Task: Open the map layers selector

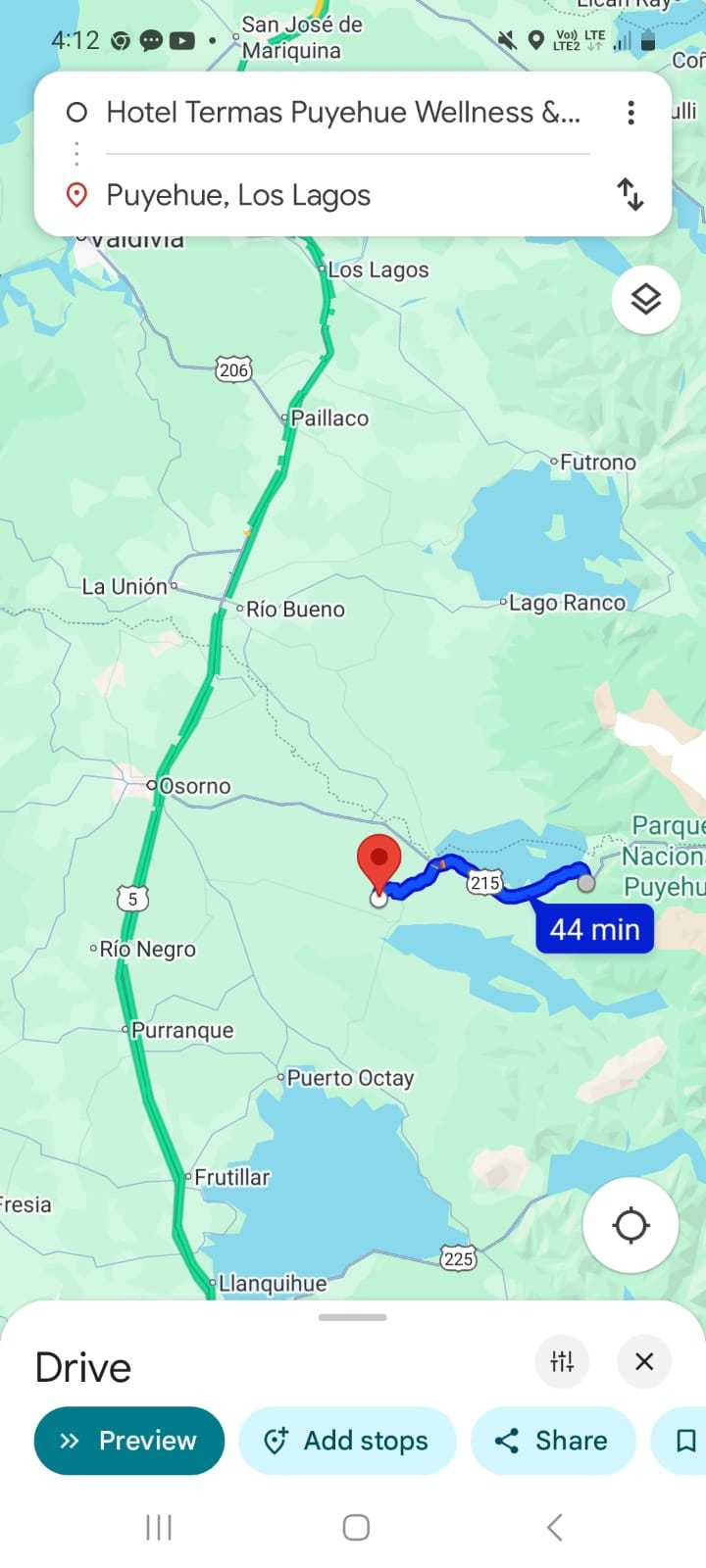Action: coord(645,300)
